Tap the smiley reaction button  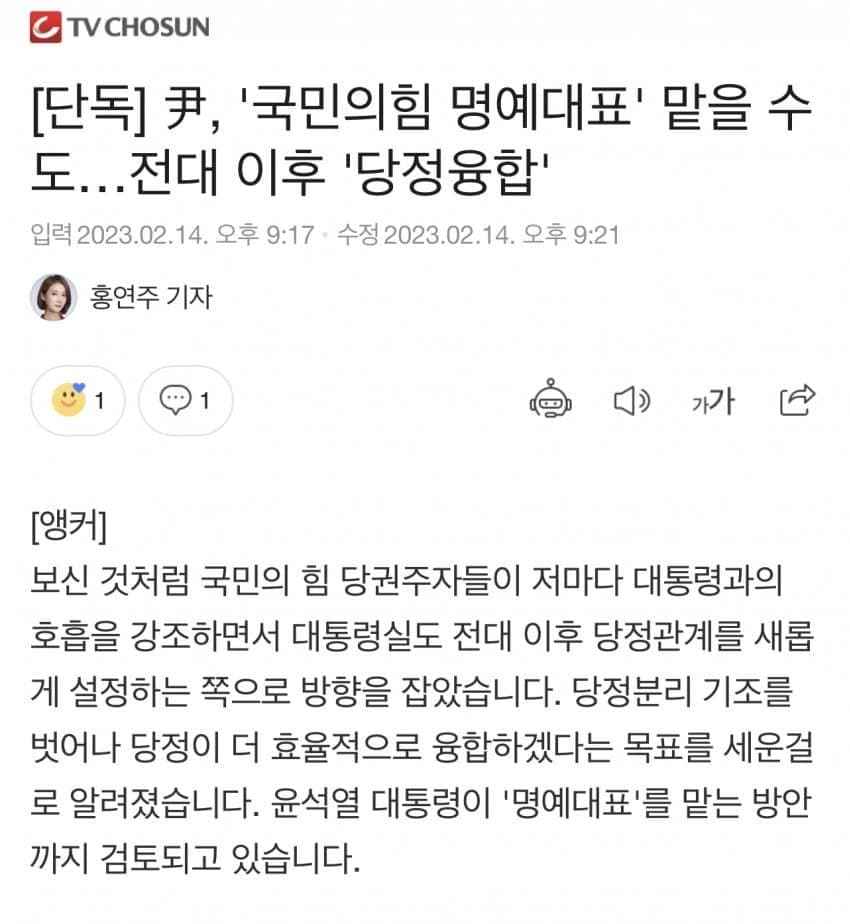click(78, 401)
